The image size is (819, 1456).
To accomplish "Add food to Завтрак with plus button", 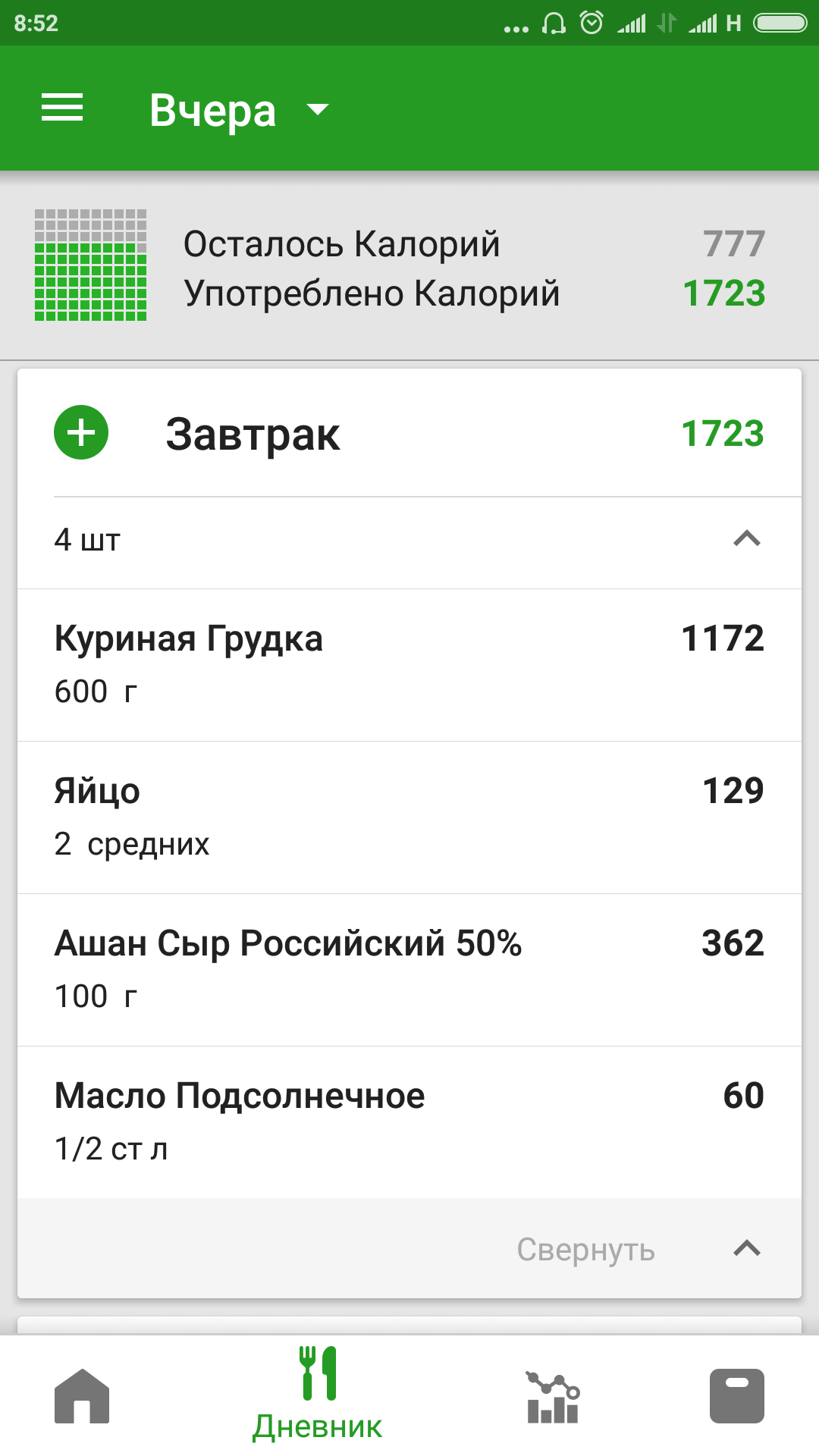I will click(81, 433).
